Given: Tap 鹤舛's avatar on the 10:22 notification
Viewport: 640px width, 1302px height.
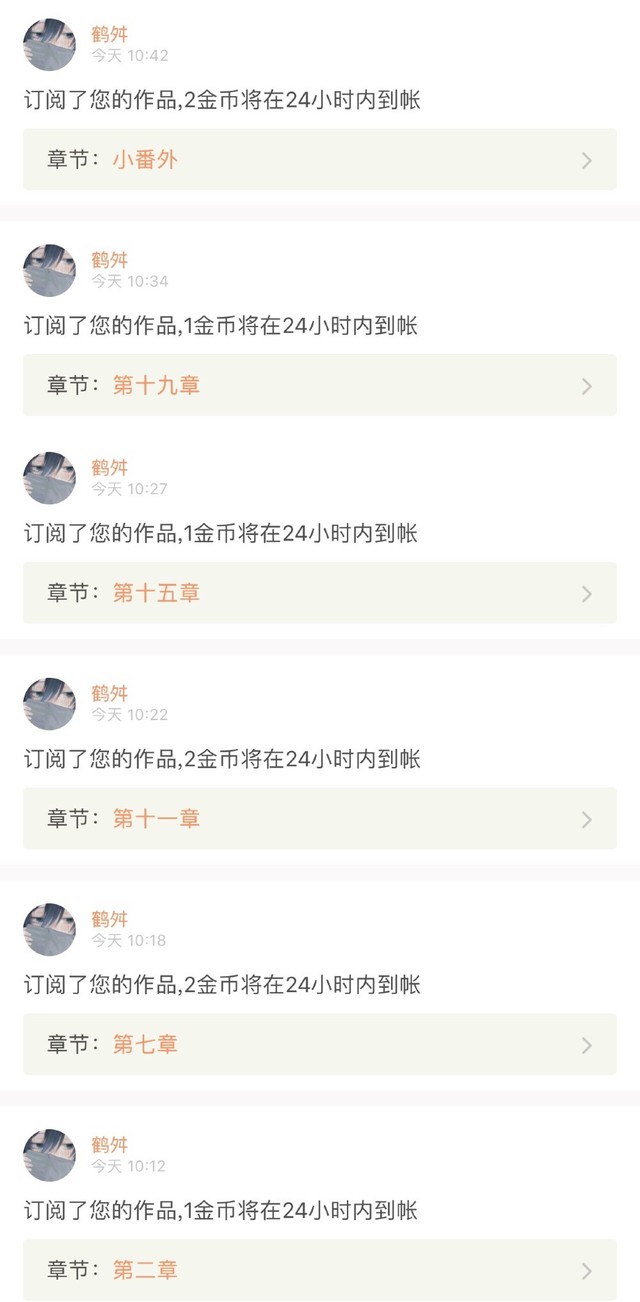Looking at the screenshot, I should click(49, 703).
